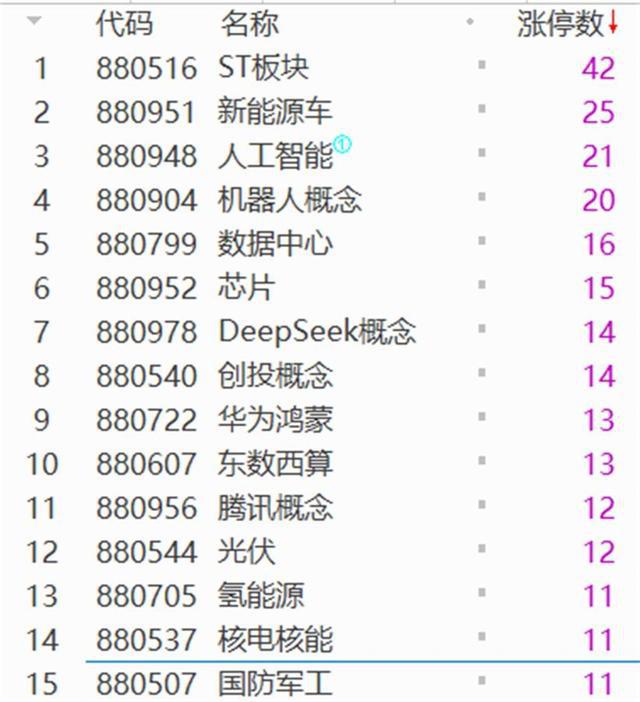Sort by the 代码 column header
This screenshot has height=702, width=640.
[124, 24]
